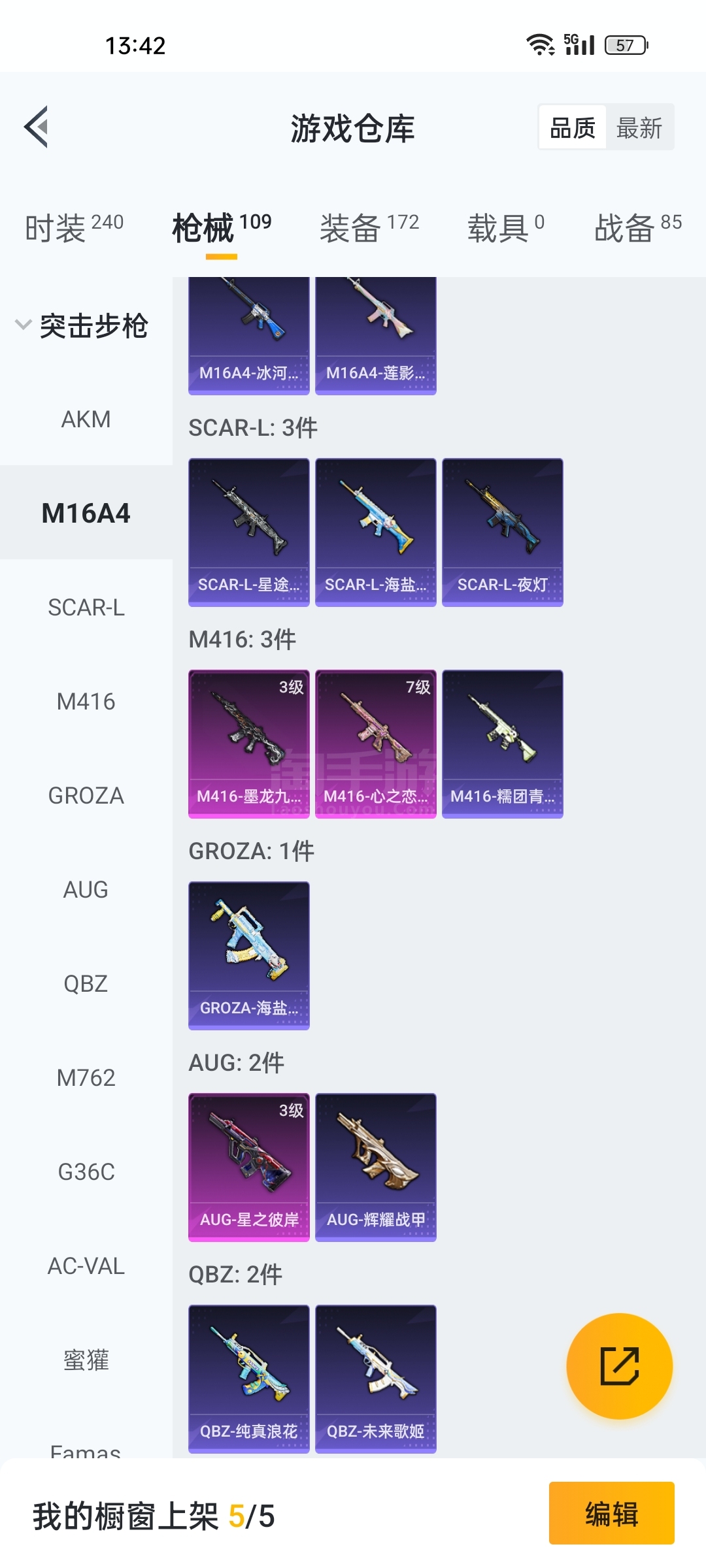
Task: Open the 装备 tab
Action: (x=369, y=227)
